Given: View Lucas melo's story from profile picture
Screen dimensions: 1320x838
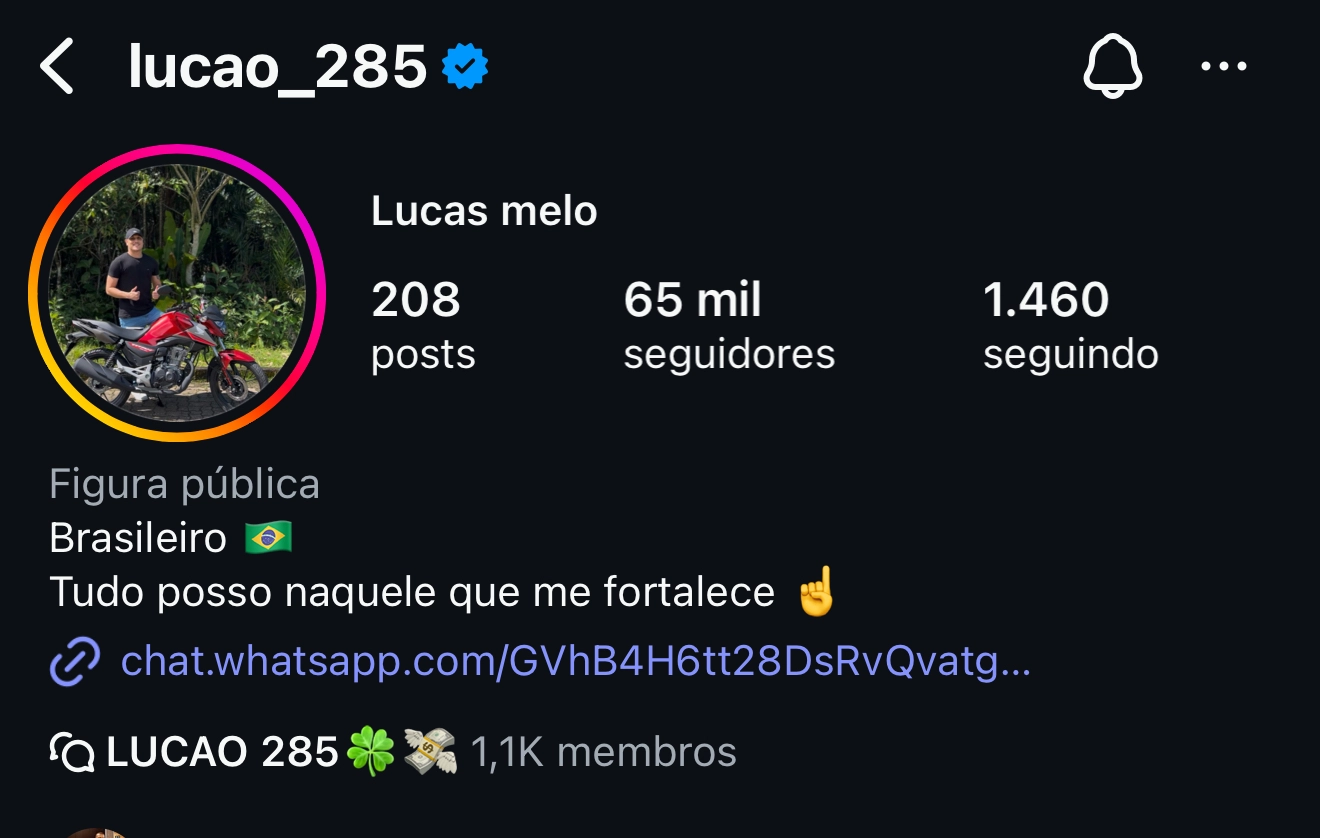Looking at the screenshot, I should [177, 293].
